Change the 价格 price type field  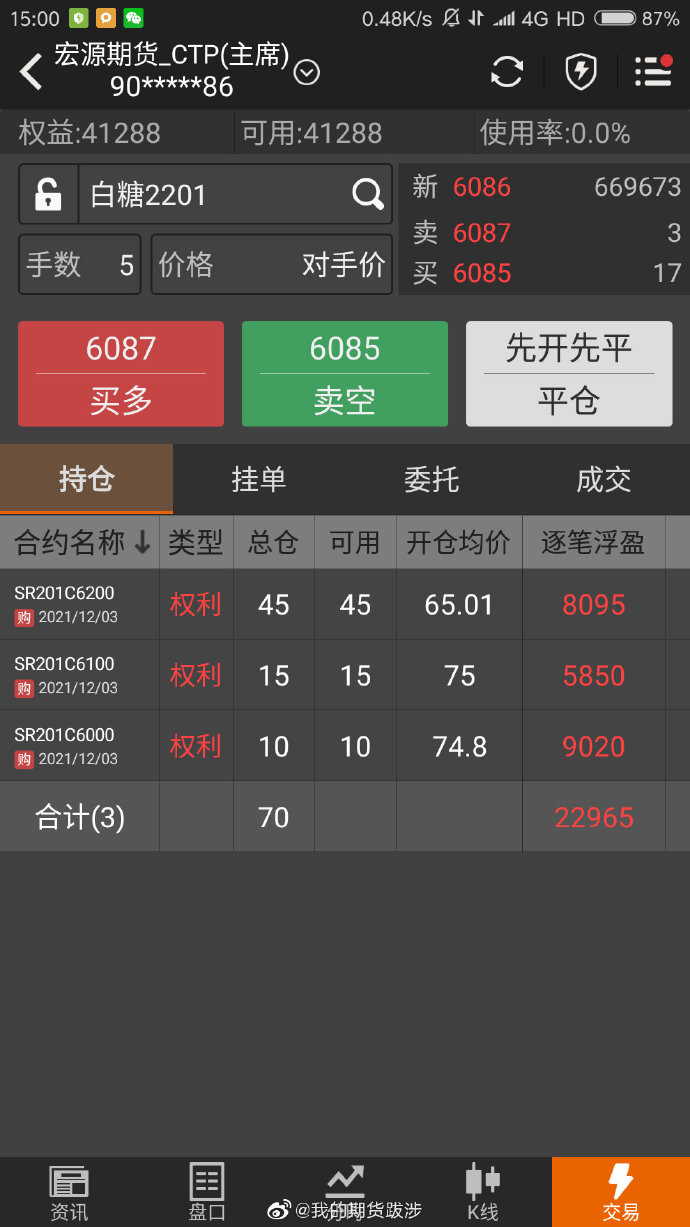click(271, 265)
